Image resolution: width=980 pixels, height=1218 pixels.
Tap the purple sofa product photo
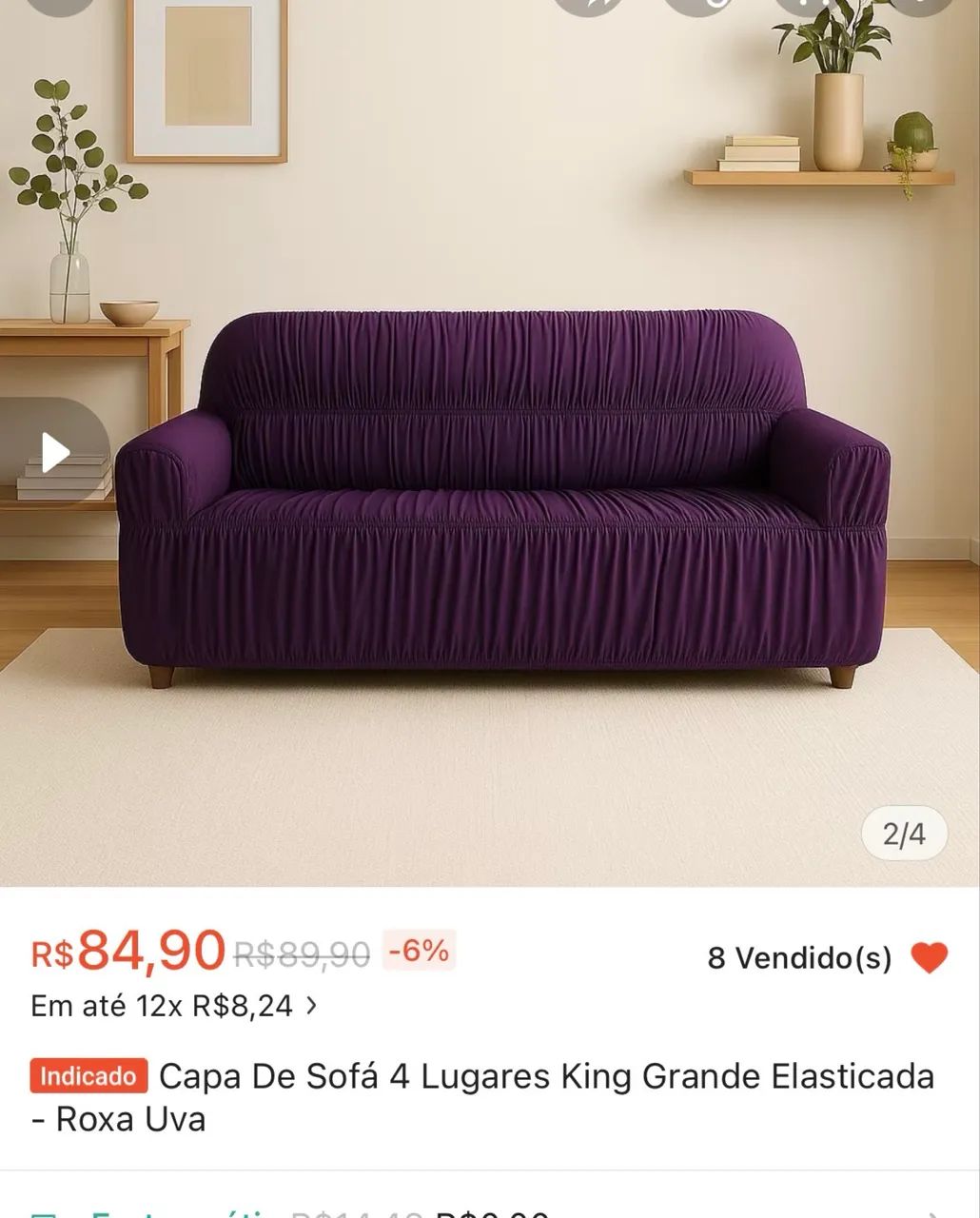click(490, 495)
